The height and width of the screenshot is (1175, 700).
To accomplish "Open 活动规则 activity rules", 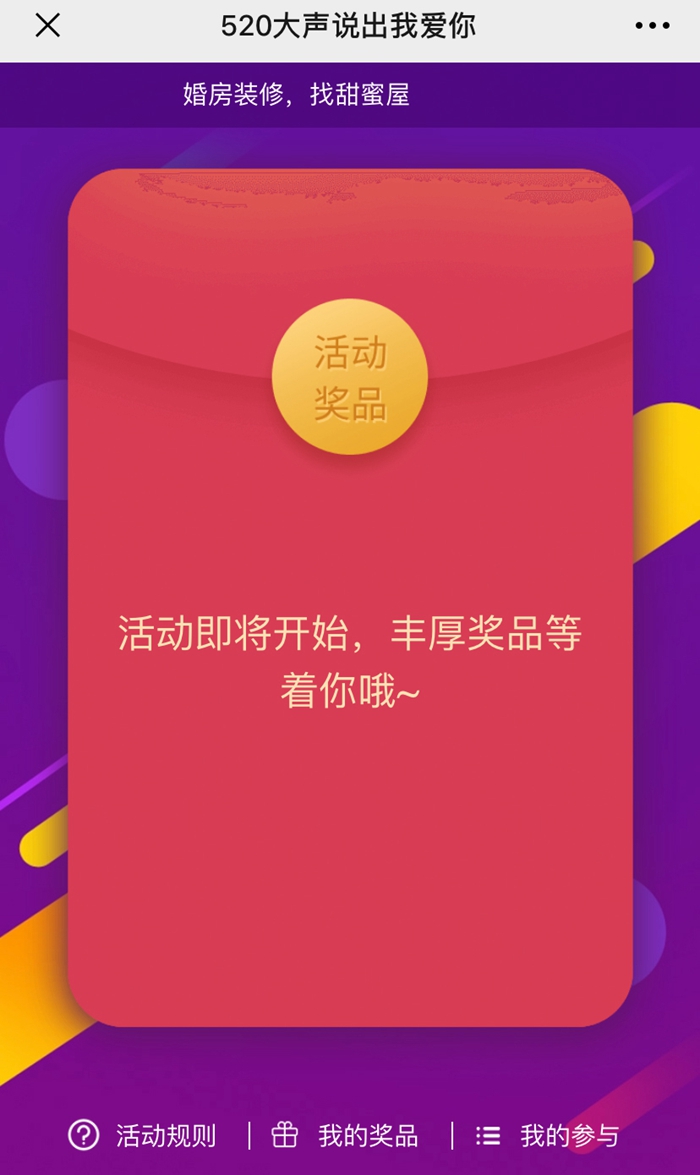I will click(142, 1135).
